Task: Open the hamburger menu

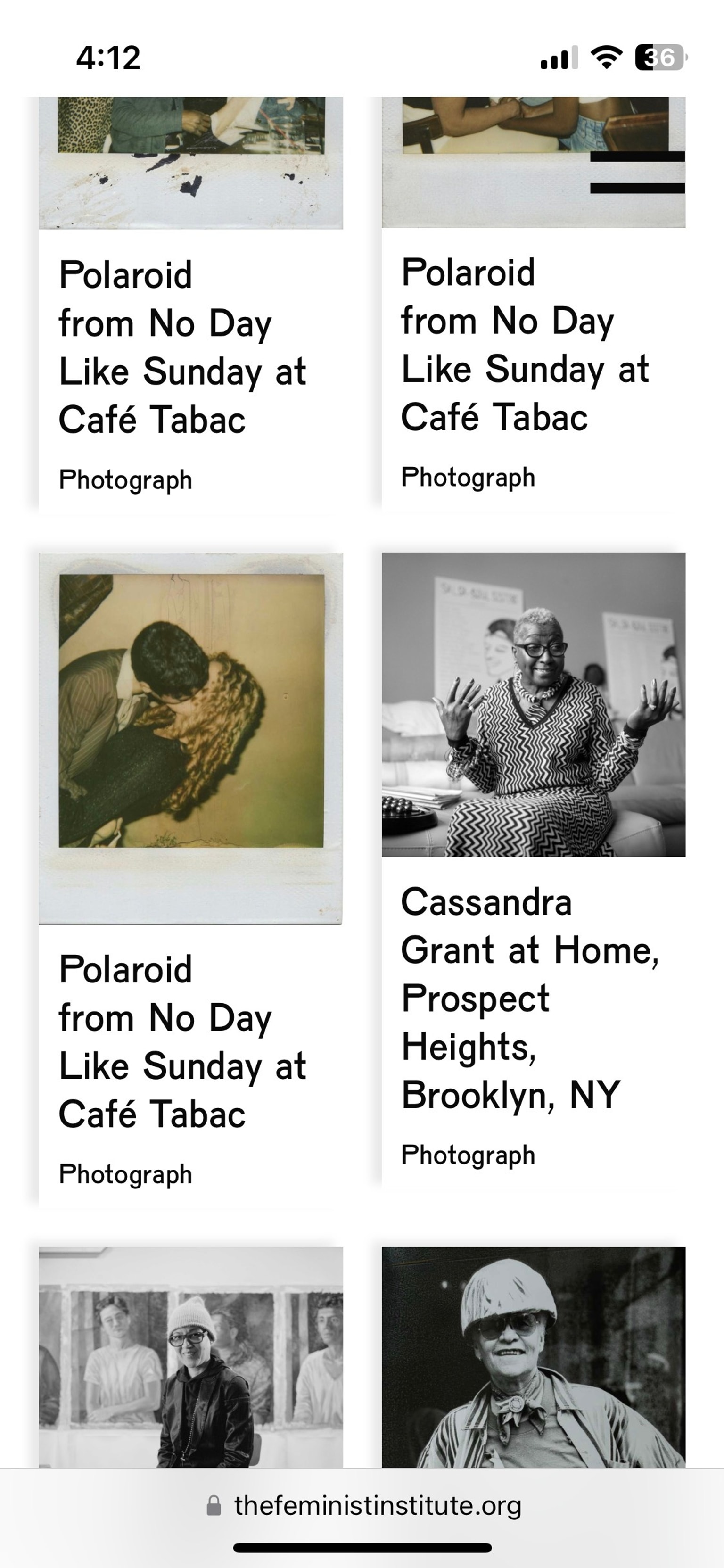Action: (x=637, y=173)
